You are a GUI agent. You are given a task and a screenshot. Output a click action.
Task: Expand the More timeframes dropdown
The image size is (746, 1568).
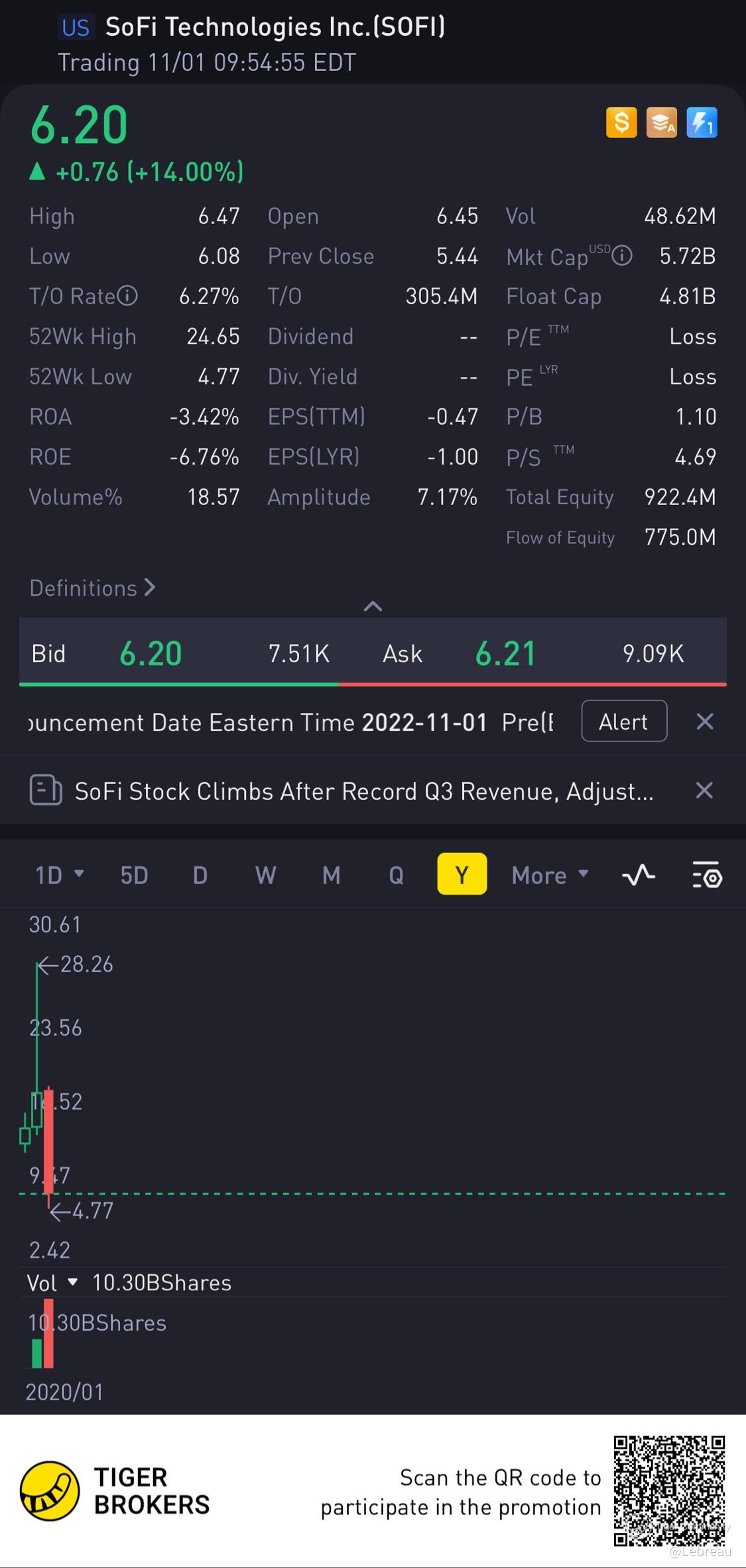point(549,875)
